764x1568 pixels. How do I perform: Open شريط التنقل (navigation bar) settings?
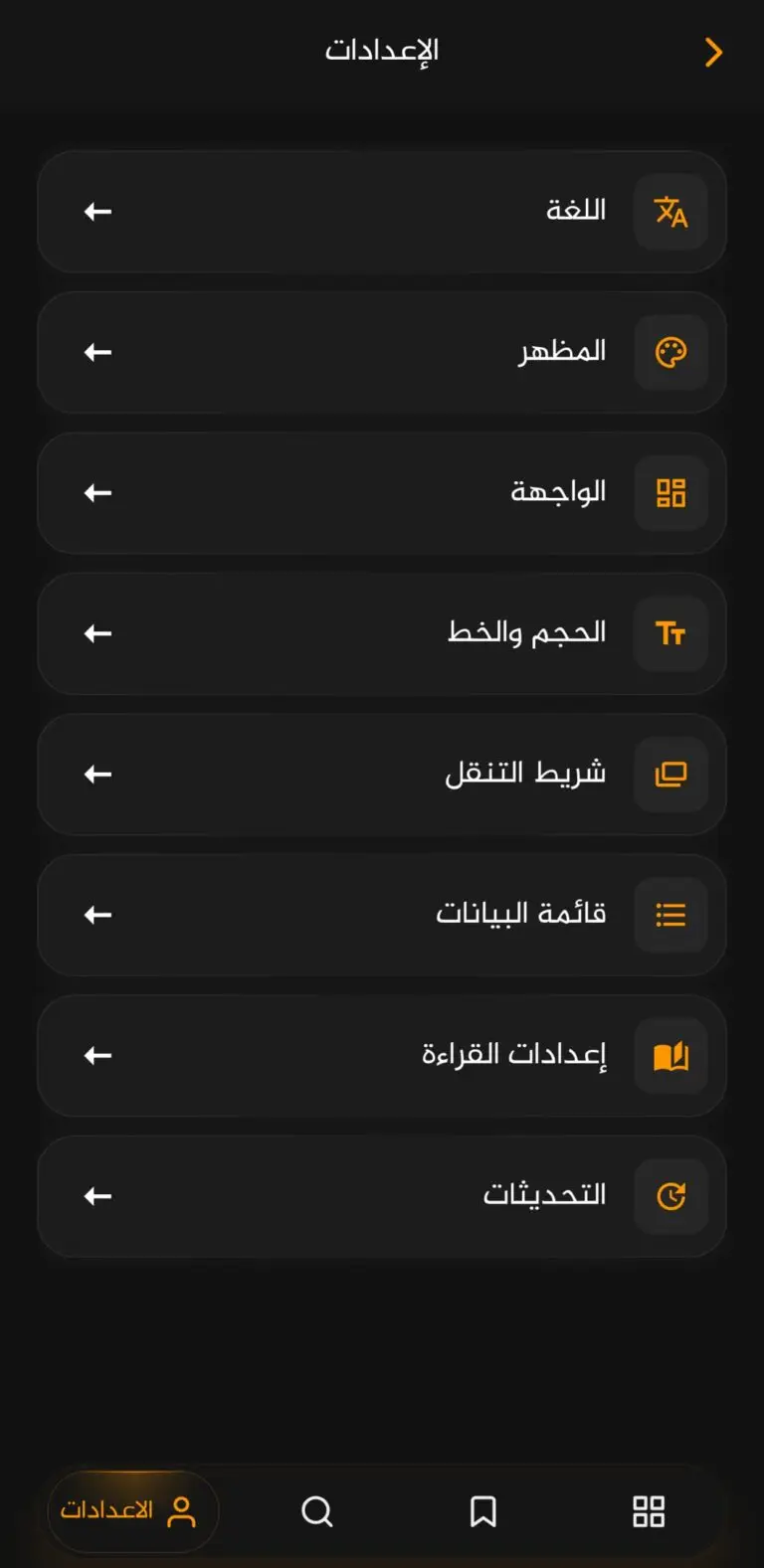click(382, 774)
